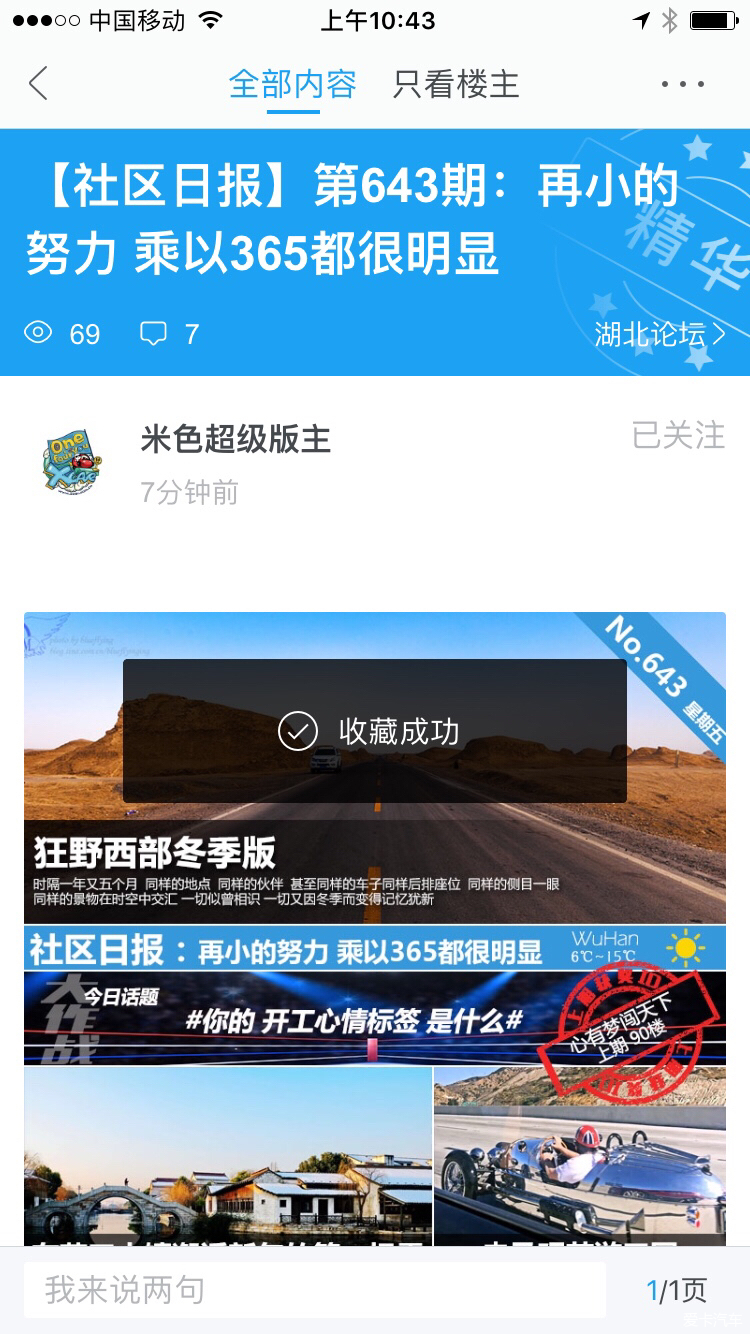The height and width of the screenshot is (1334, 750).
Task: Open the three-dot overflow menu
Action: [x=683, y=84]
